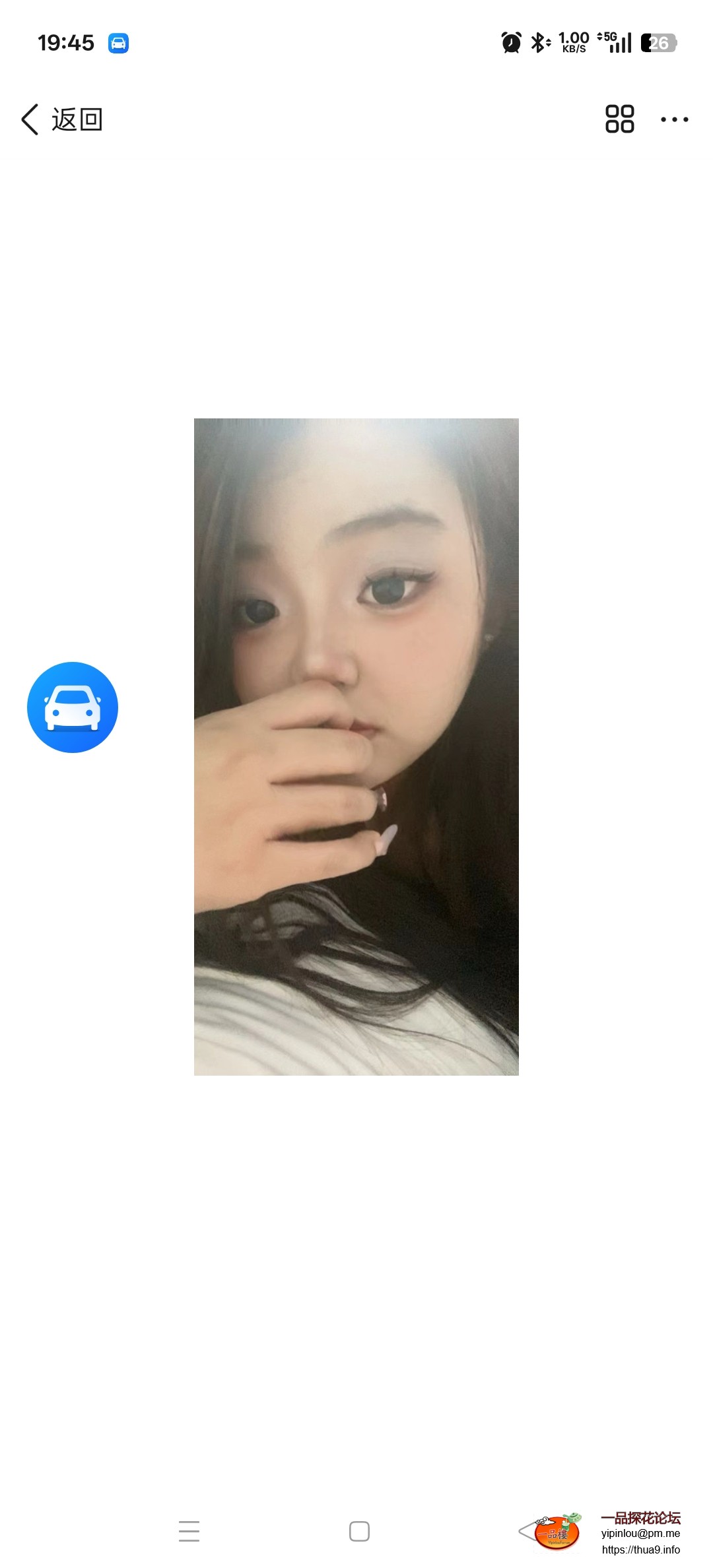Tap the displayed selfie photo

(x=356, y=746)
